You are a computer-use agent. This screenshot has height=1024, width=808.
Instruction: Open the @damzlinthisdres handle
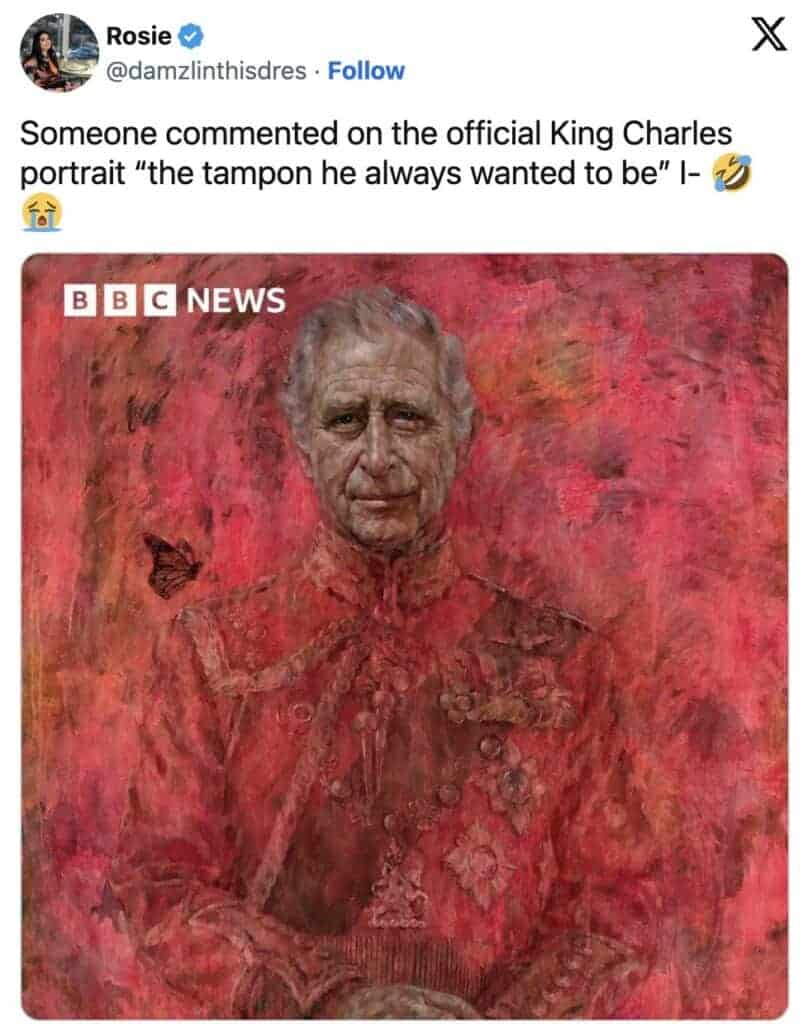click(x=207, y=71)
